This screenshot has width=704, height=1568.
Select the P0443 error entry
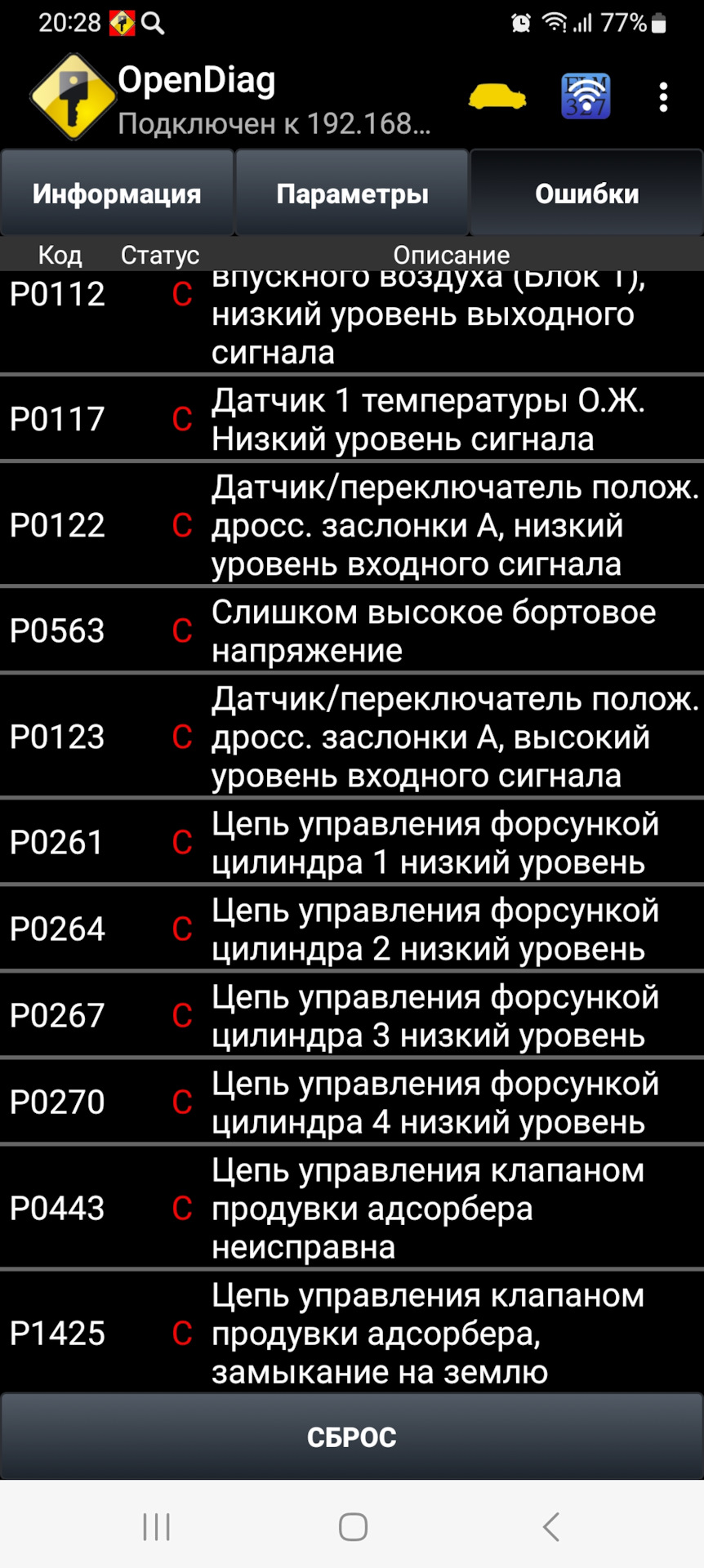[x=351, y=1208]
